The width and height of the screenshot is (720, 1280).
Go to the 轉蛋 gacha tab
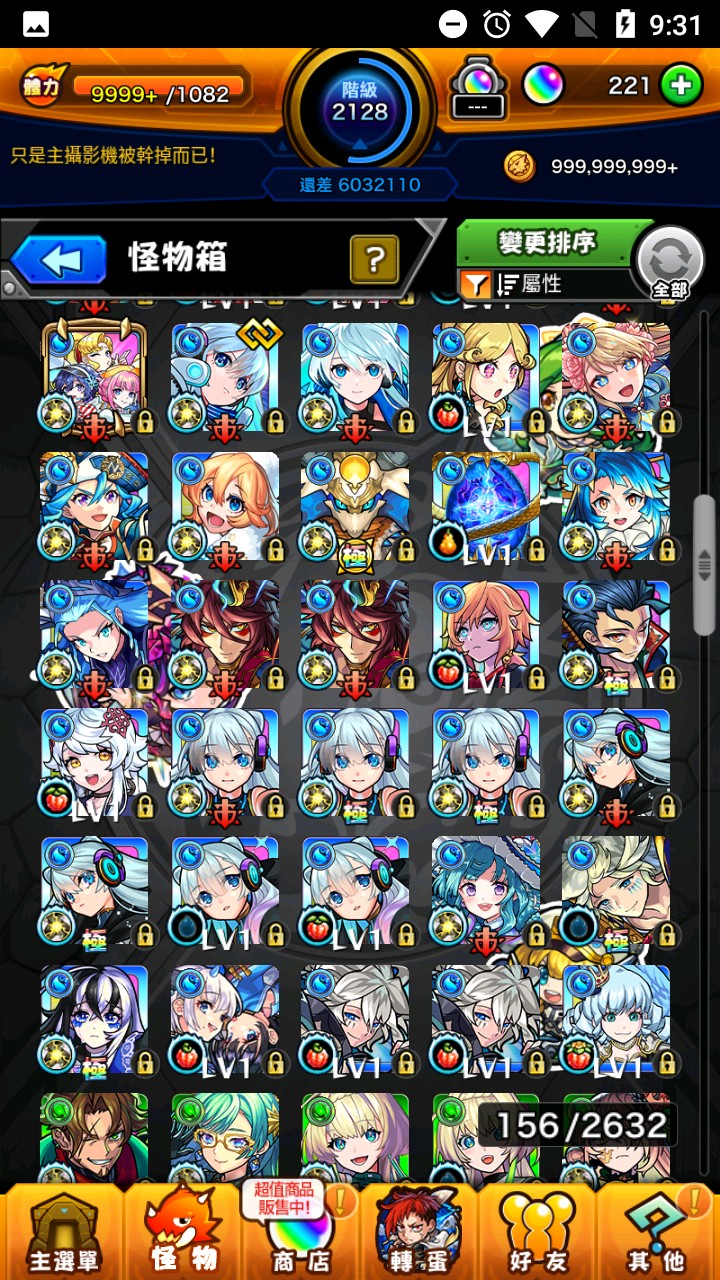pos(419,1232)
